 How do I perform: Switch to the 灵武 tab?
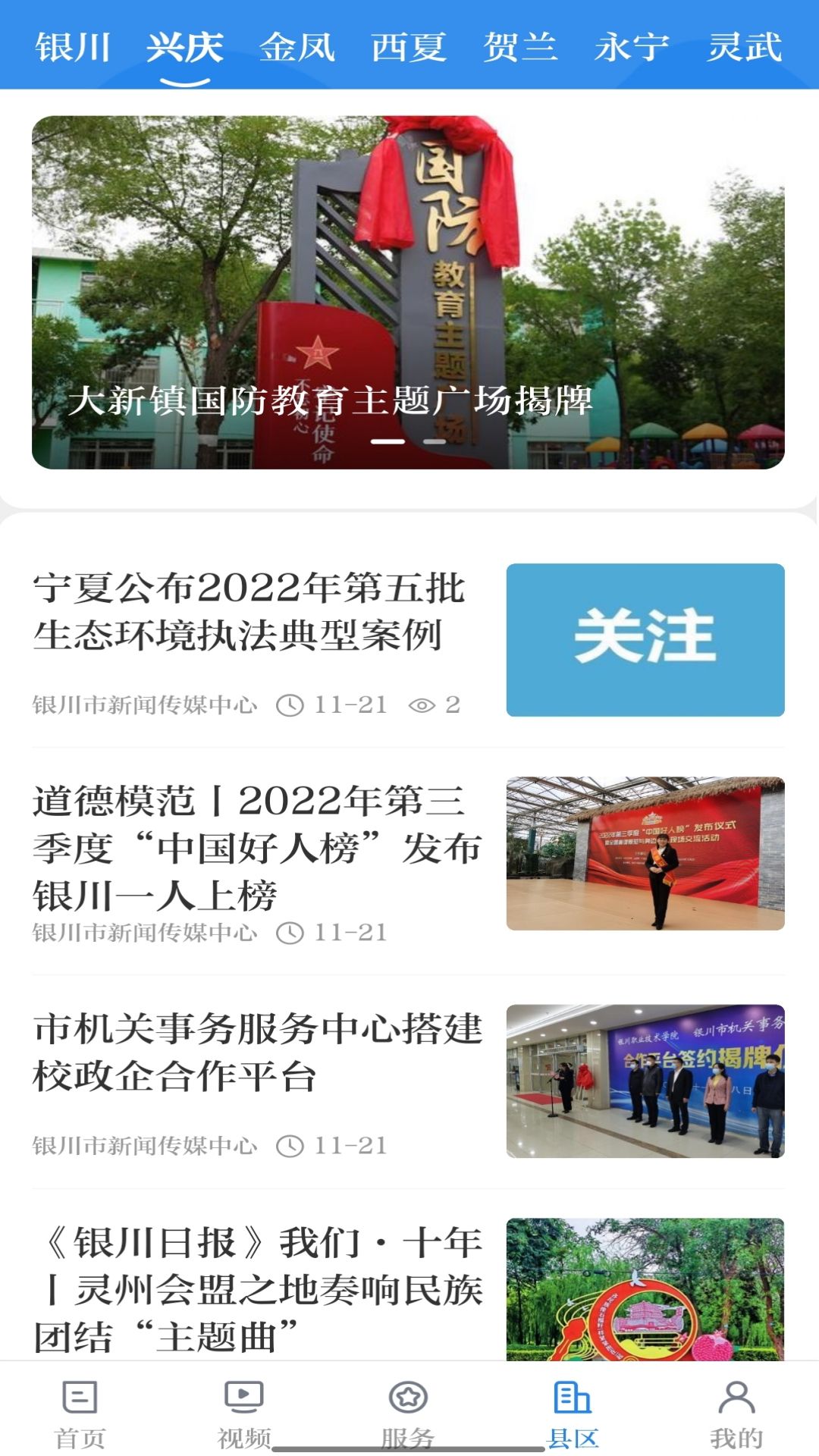[x=745, y=47]
